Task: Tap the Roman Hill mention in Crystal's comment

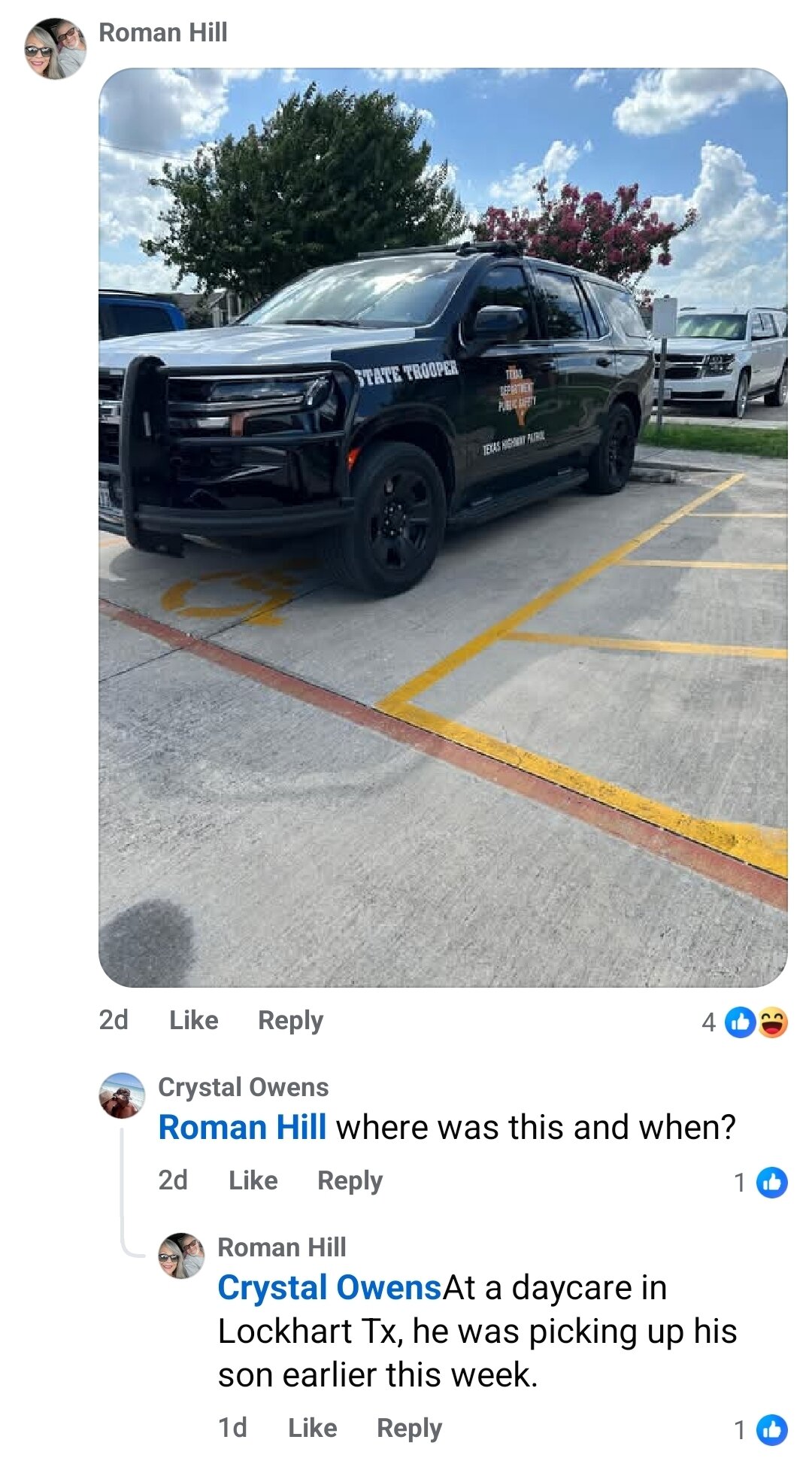Action: [242, 1127]
